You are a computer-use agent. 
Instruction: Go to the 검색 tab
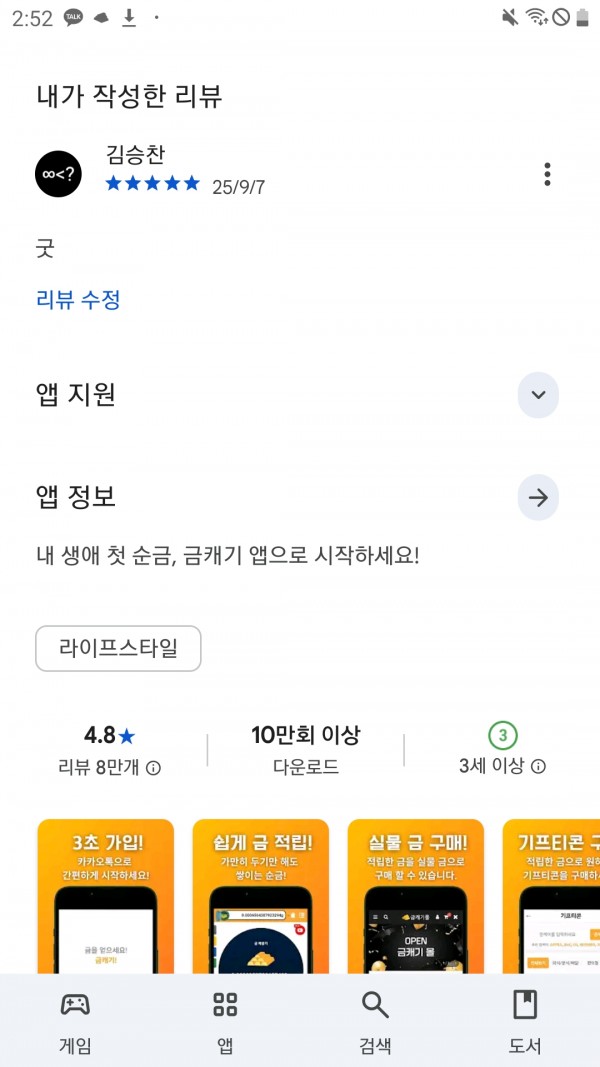point(375,1021)
